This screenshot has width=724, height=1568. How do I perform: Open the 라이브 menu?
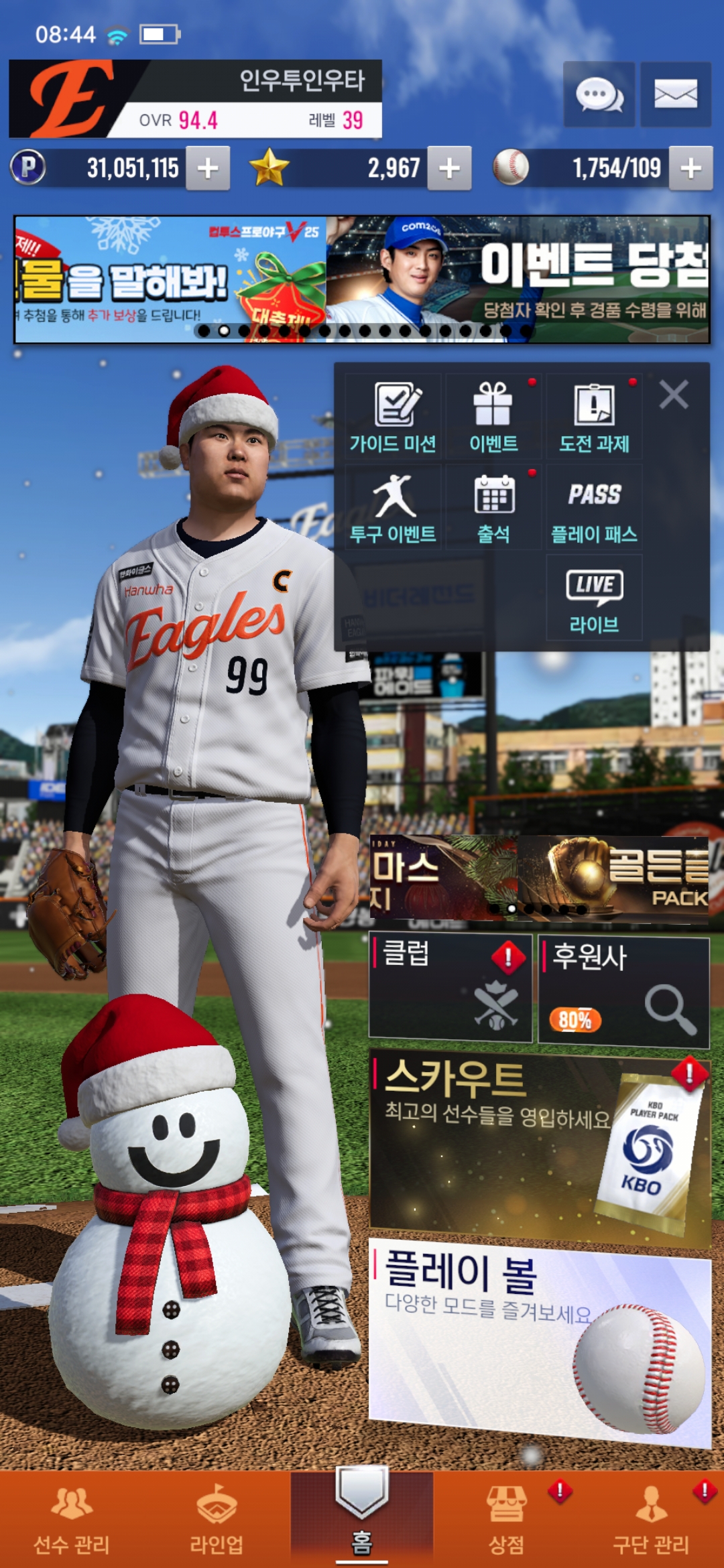pyautogui.click(x=594, y=598)
